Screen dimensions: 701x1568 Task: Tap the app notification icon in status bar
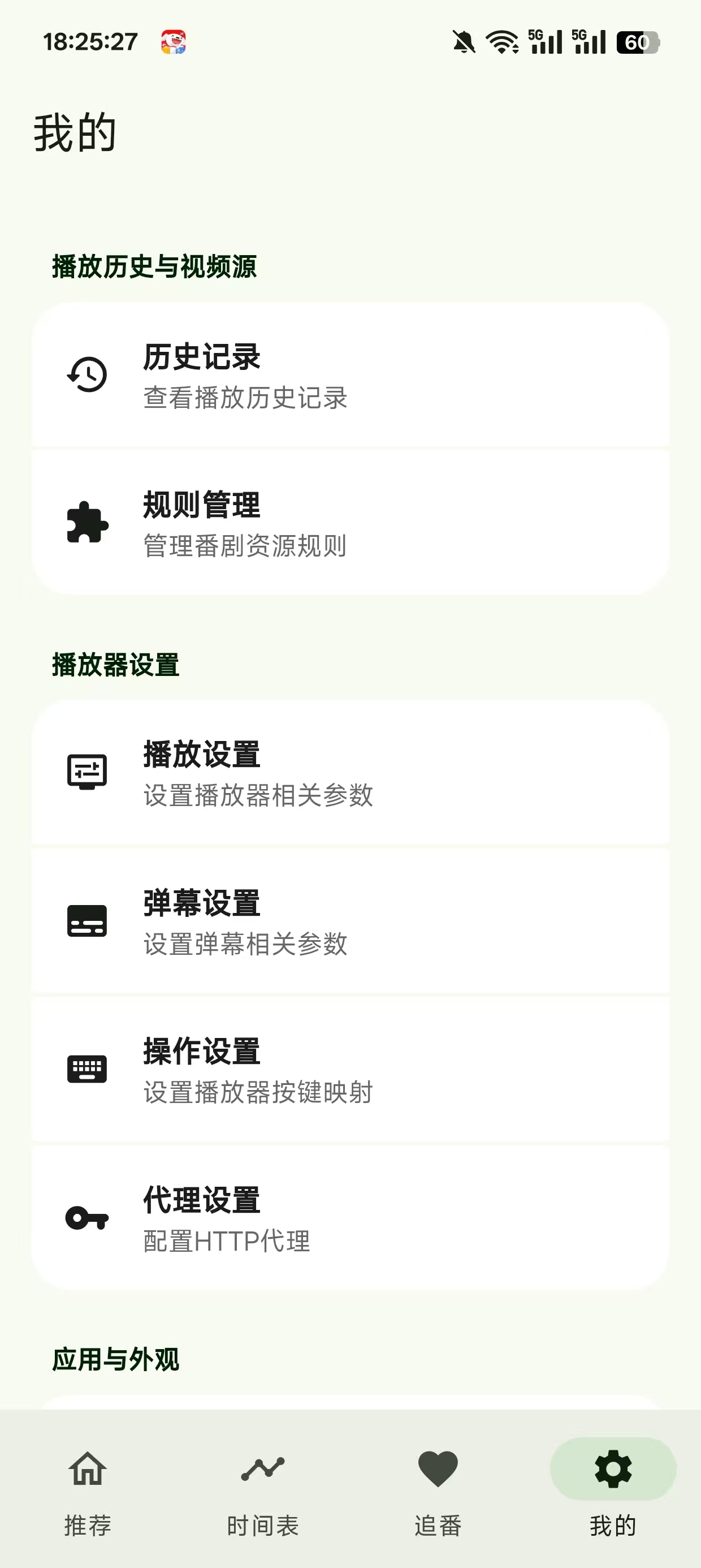(x=174, y=41)
